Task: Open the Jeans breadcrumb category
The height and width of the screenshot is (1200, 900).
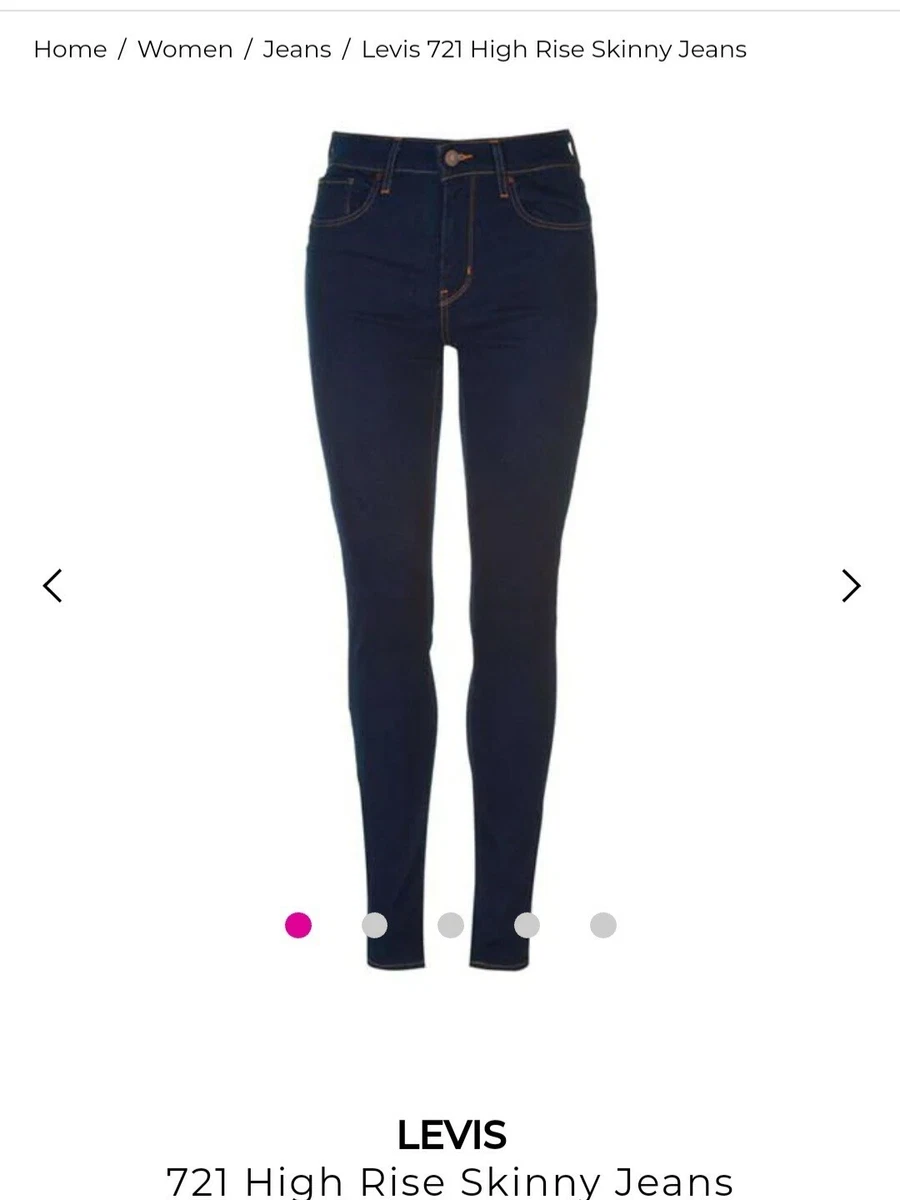Action: [x=297, y=49]
